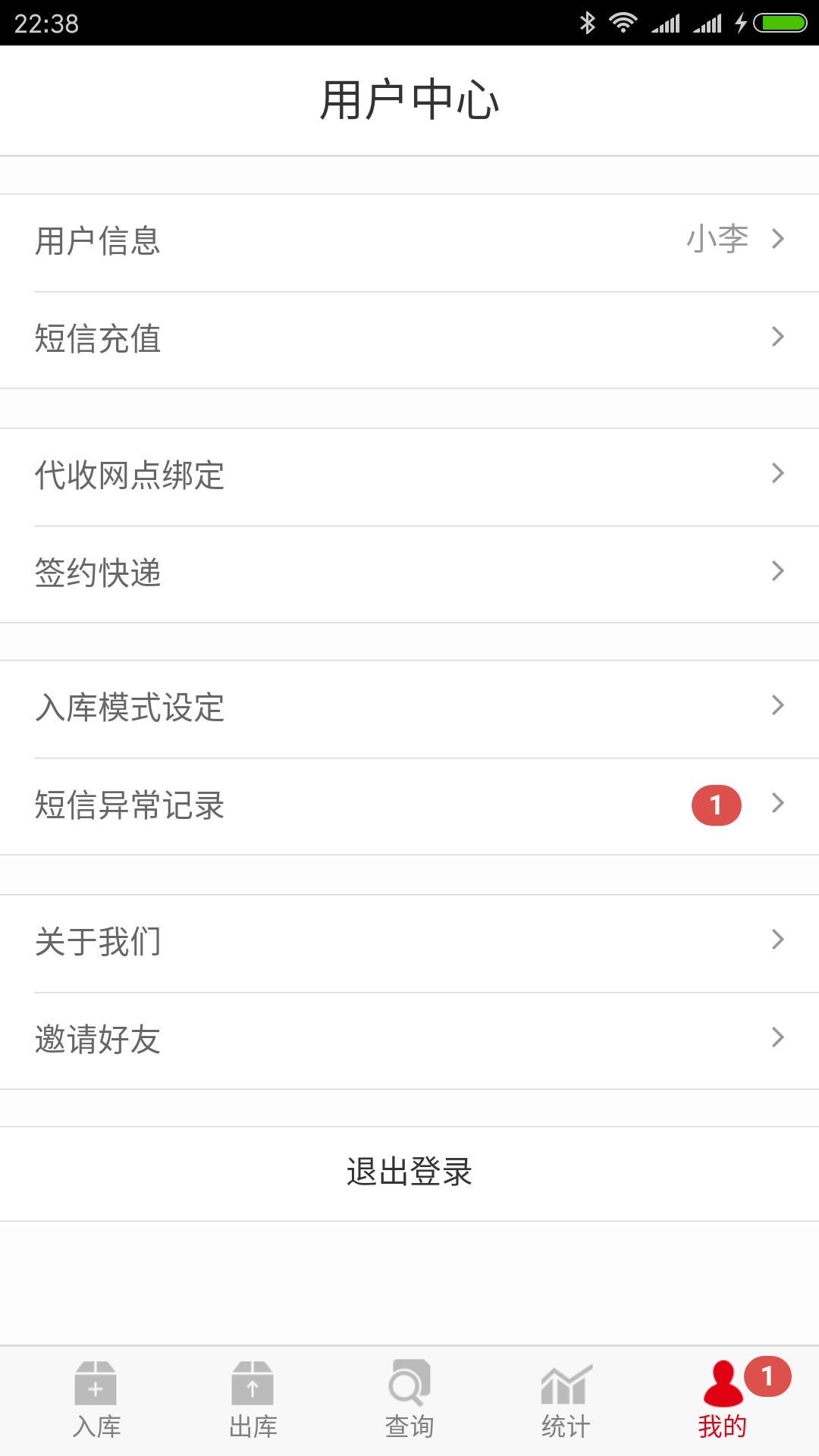Tap the username 小李 label
The image size is (819, 1456).
[x=717, y=240]
